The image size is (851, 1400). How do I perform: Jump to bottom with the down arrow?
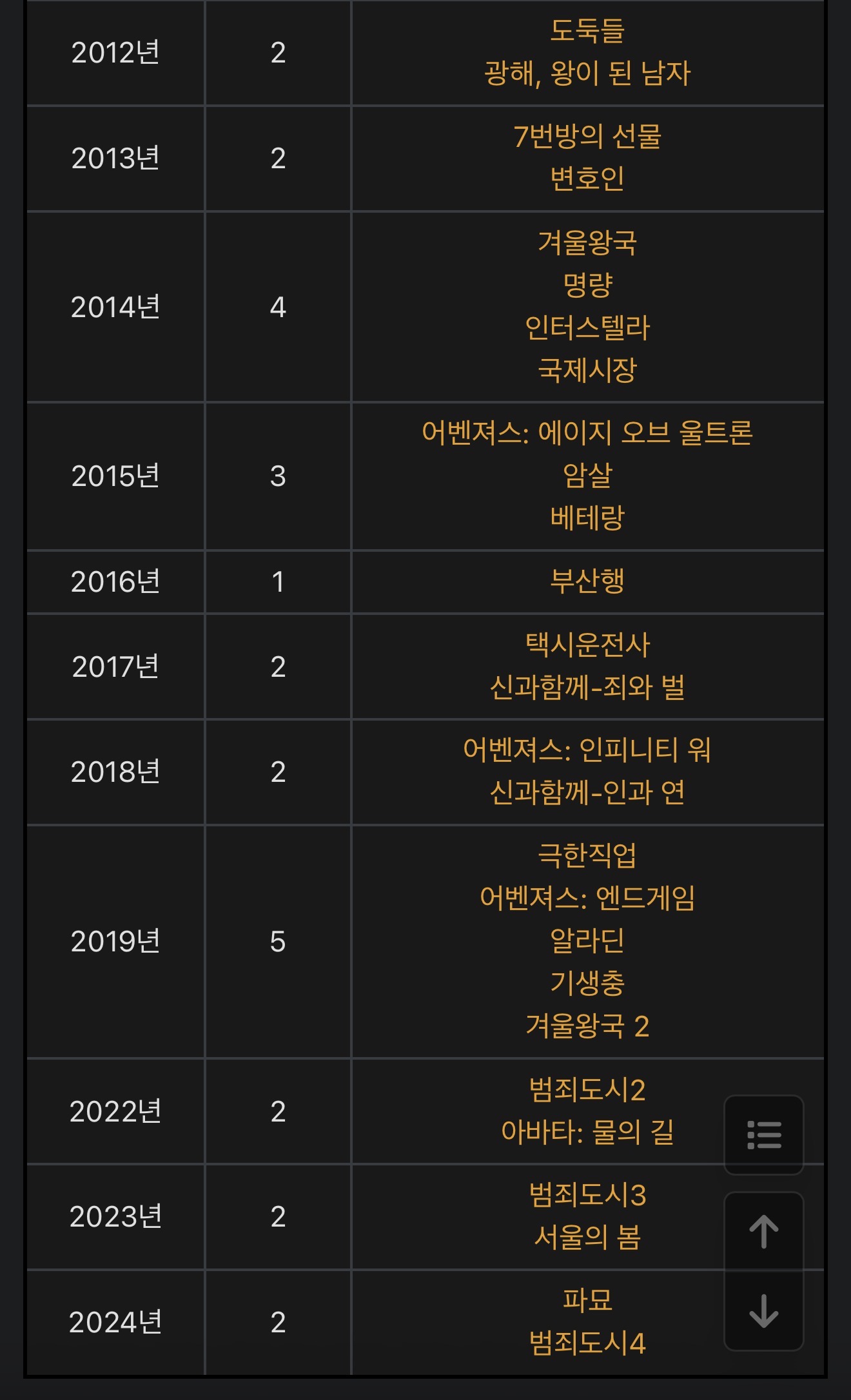point(763,1310)
